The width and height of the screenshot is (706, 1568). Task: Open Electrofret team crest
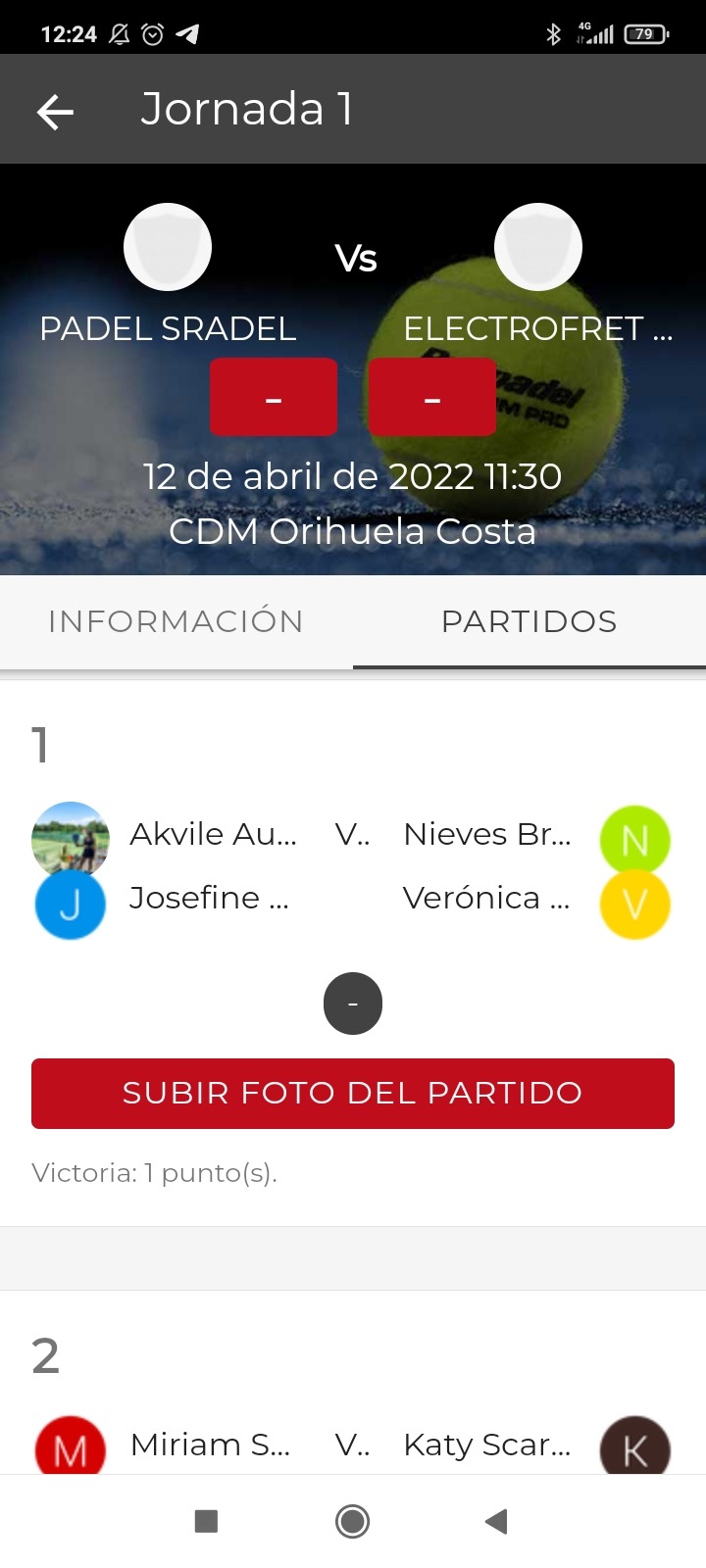(537, 247)
